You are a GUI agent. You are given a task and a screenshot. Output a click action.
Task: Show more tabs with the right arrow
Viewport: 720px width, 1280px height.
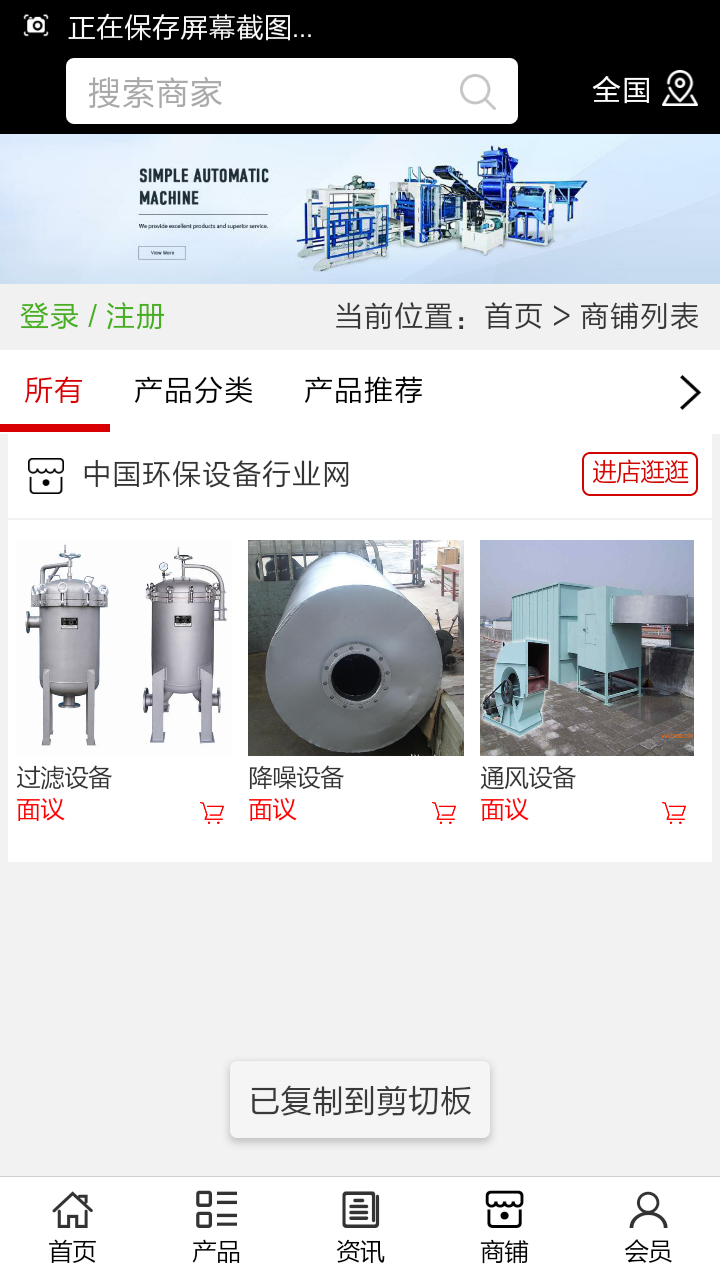click(689, 393)
